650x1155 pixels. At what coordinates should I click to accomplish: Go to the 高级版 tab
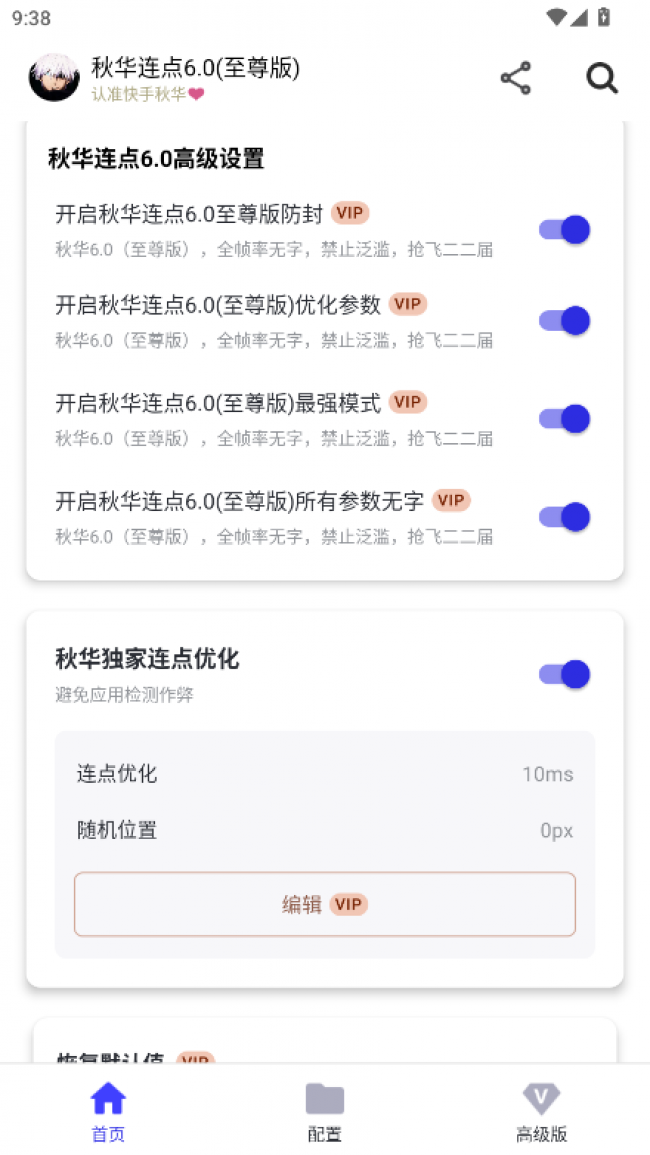click(541, 1110)
